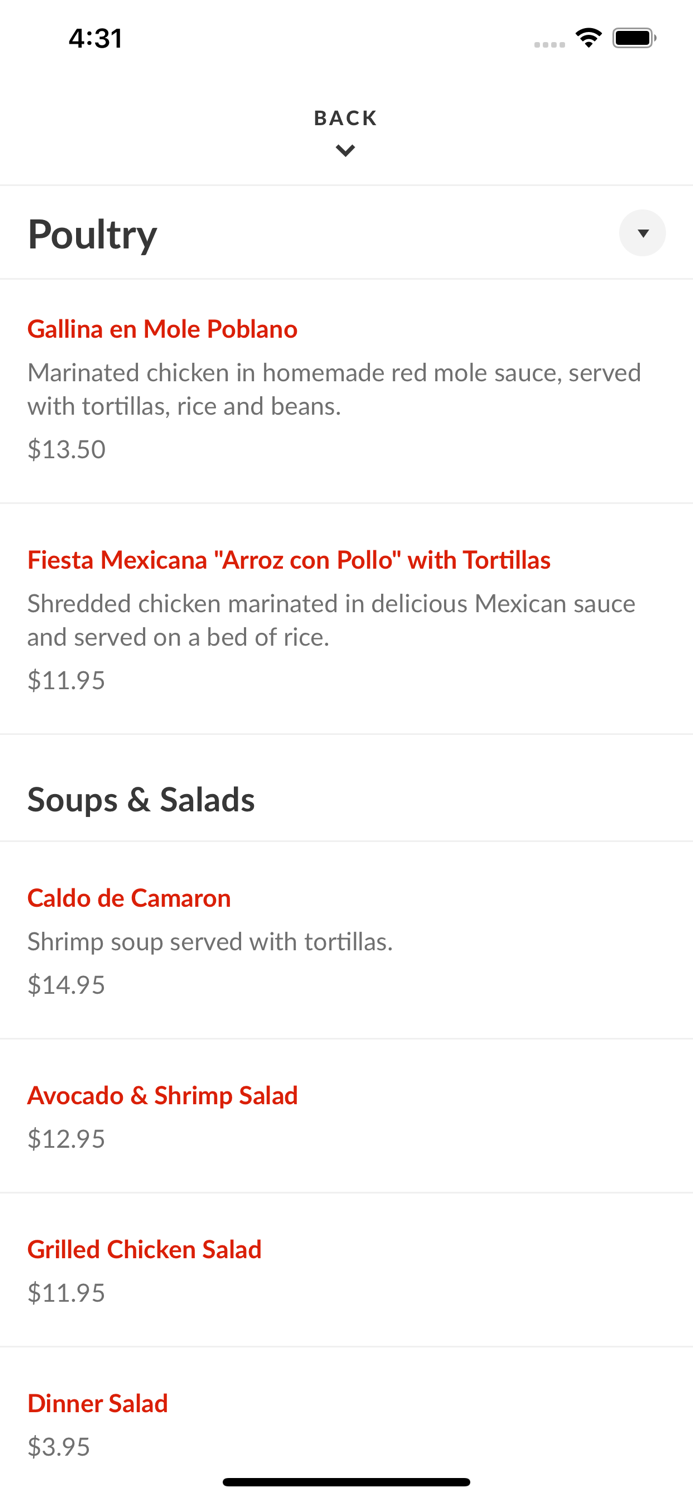Choose Caldo de Camaron soup
The width and height of the screenshot is (693, 1500).
[x=129, y=898]
